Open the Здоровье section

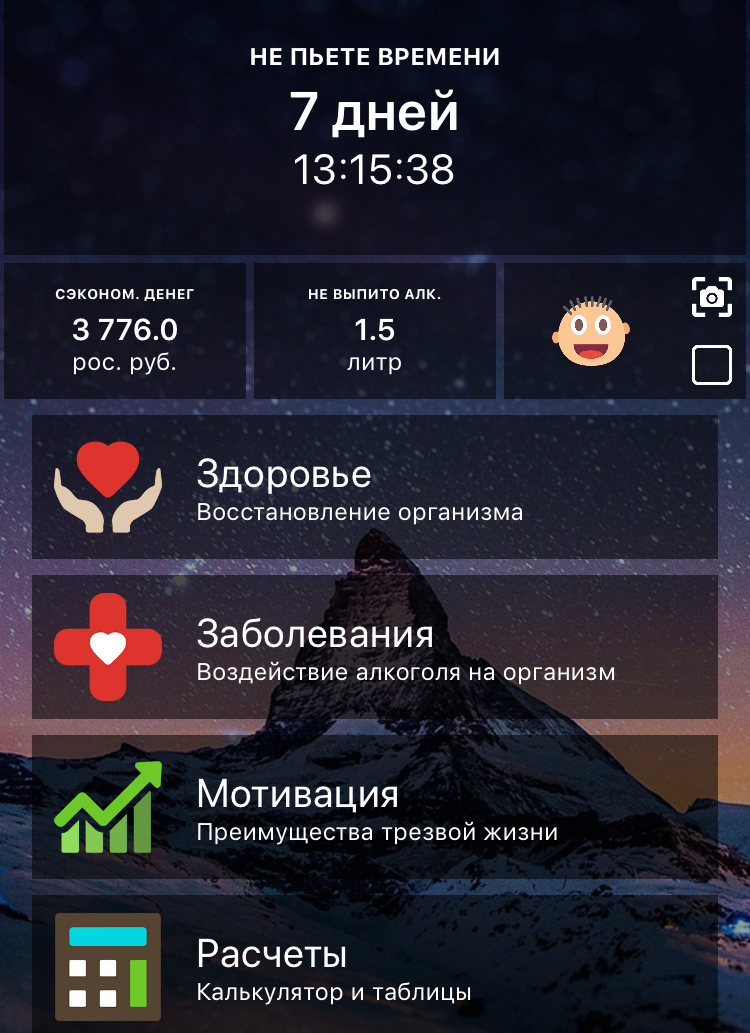[375, 487]
